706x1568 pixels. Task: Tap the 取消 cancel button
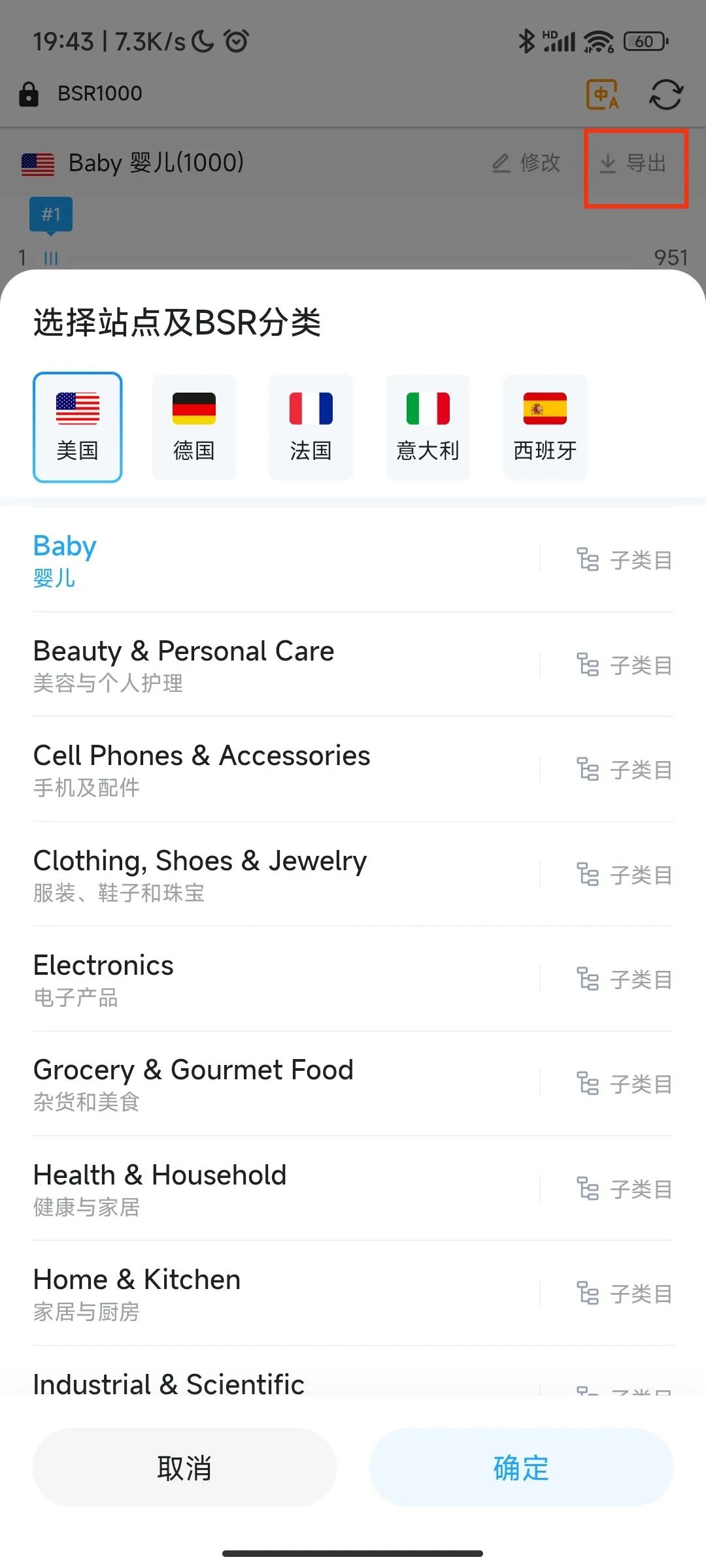184,1467
